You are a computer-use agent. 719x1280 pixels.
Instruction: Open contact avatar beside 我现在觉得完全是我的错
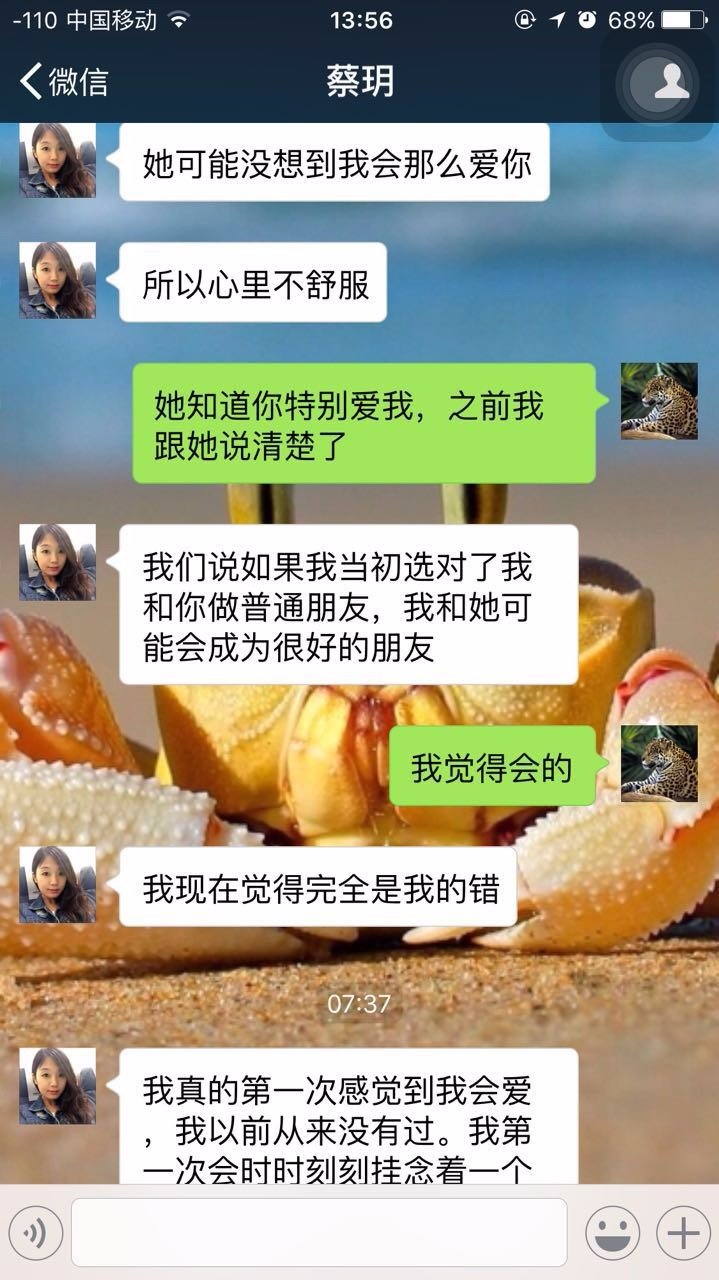(x=57, y=885)
